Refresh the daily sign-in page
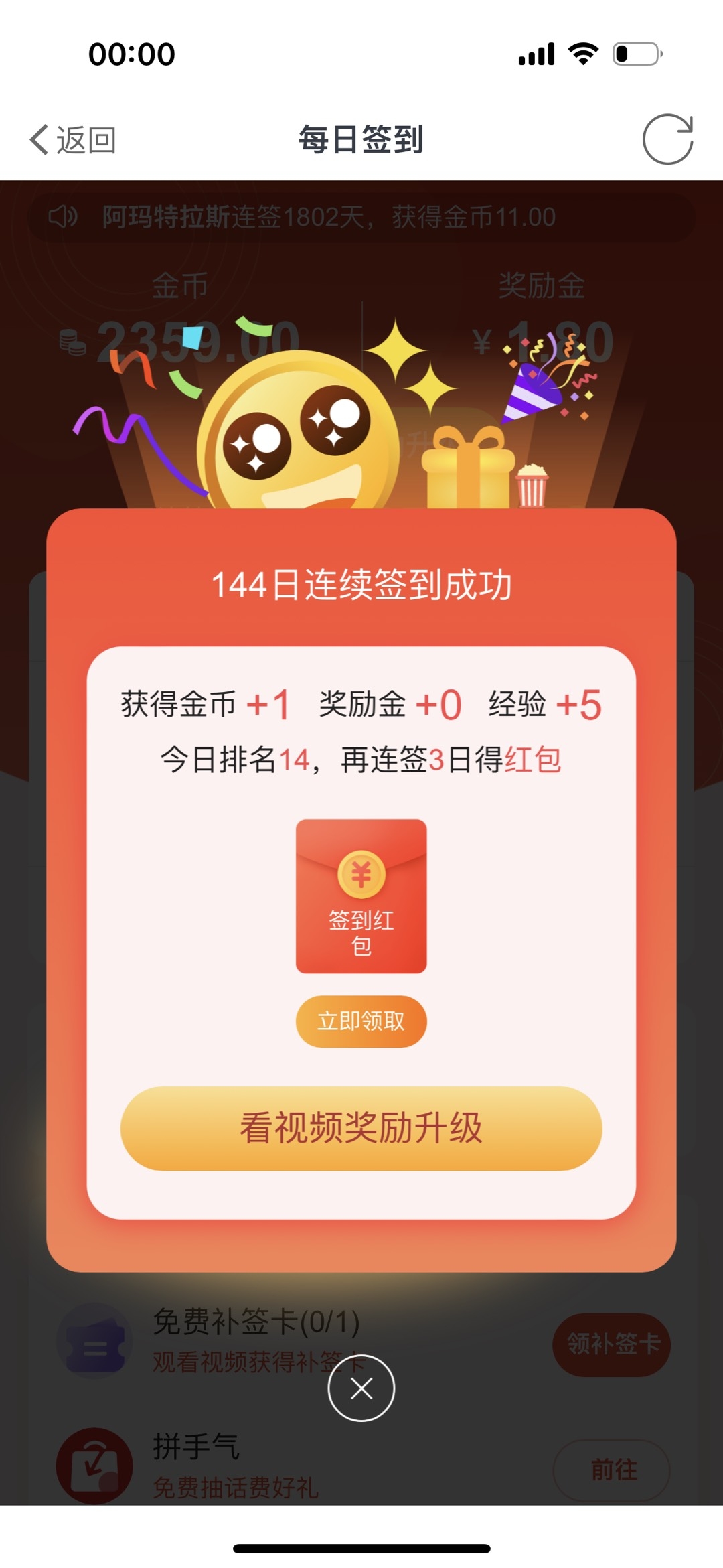723x1568 pixels. (667, 139)
